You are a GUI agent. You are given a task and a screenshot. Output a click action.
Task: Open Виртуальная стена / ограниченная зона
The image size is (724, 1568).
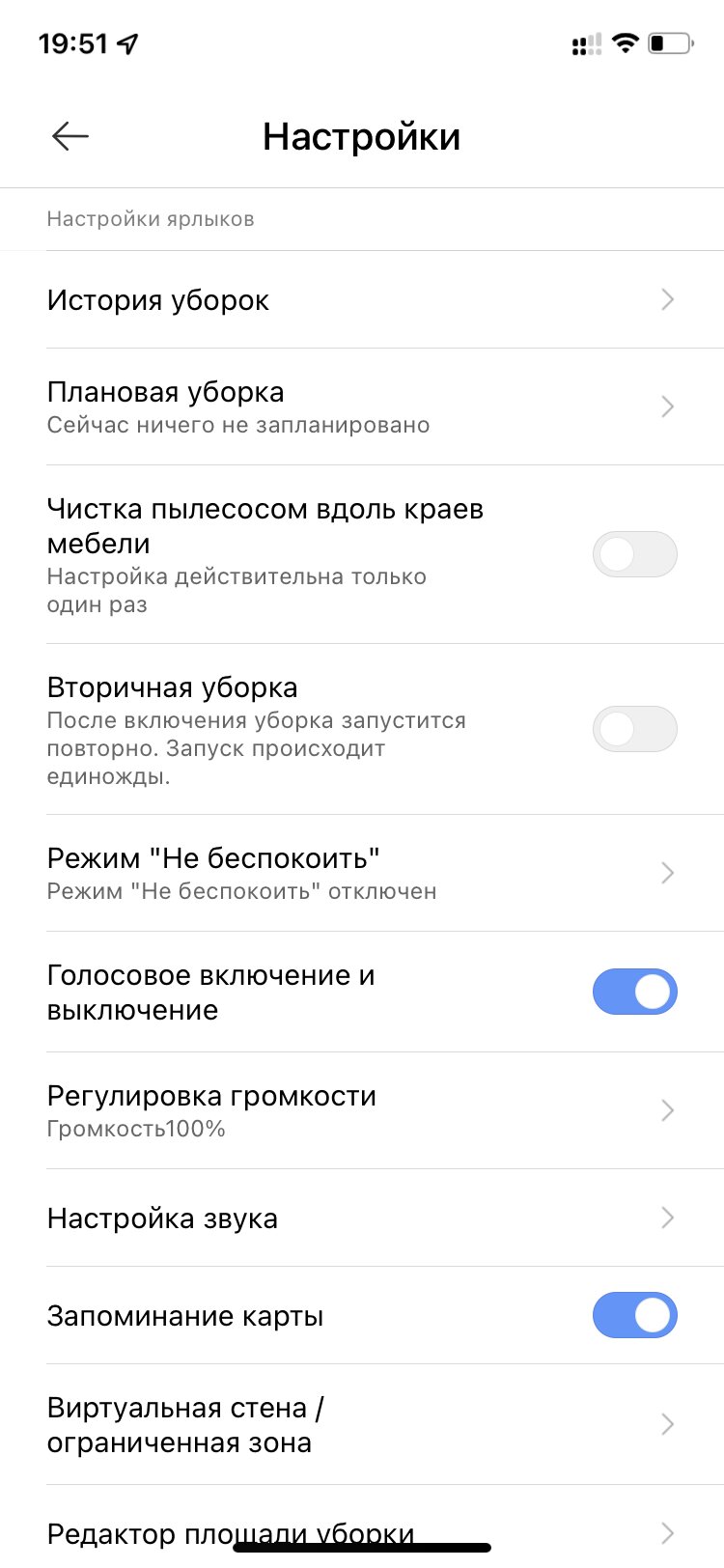tap(362, 1425)
